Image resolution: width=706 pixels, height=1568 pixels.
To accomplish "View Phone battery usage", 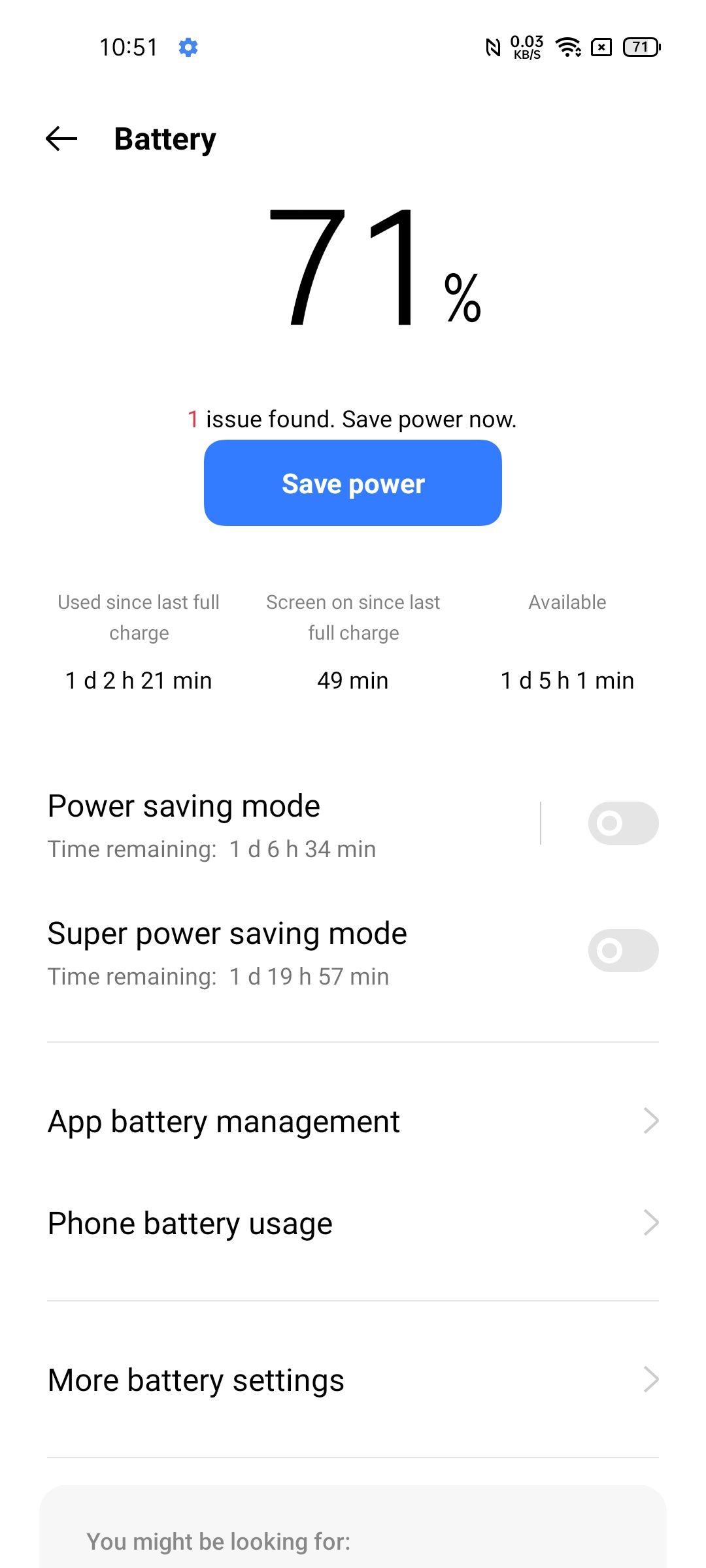I will pyautogui.click(x=353, y=1223).
